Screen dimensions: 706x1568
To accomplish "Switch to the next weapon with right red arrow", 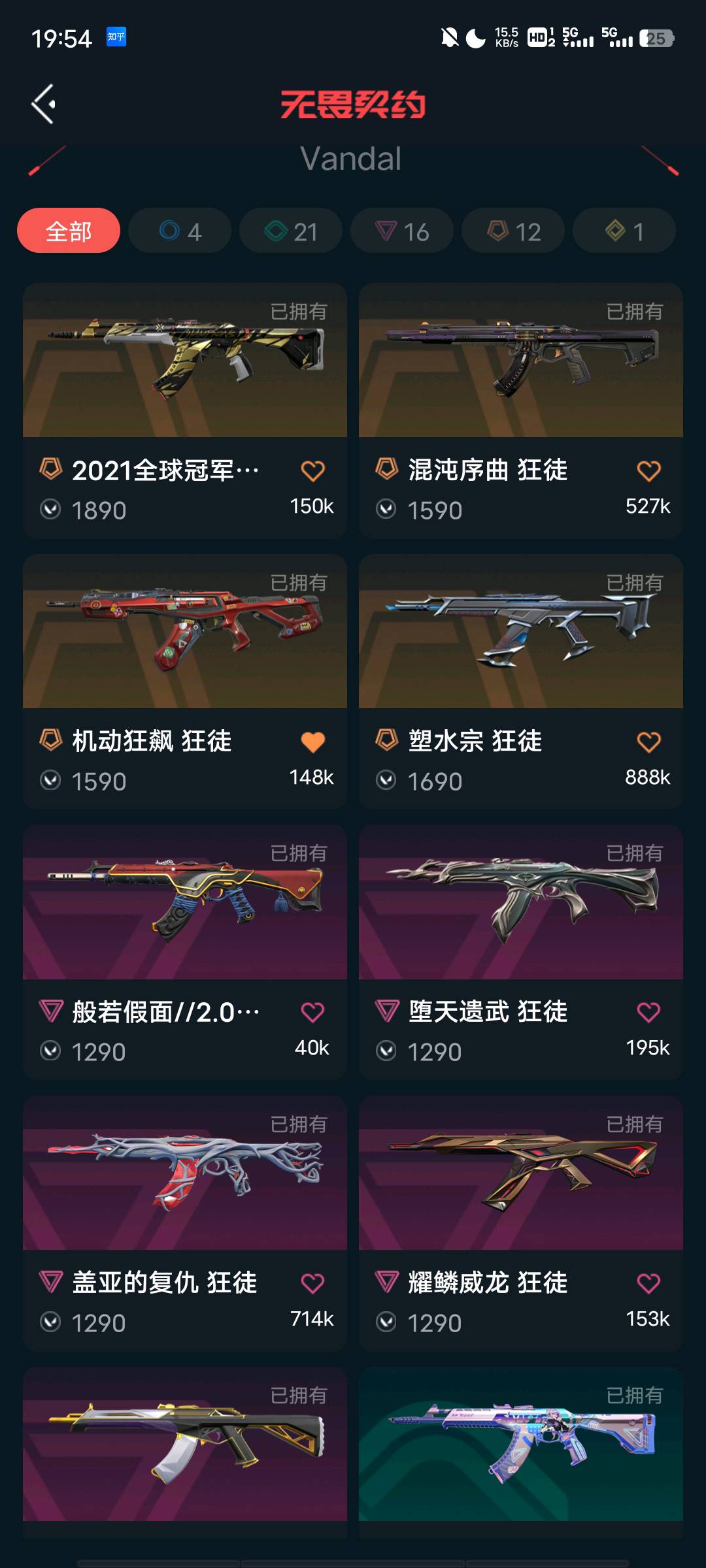I will pos(660,161).
